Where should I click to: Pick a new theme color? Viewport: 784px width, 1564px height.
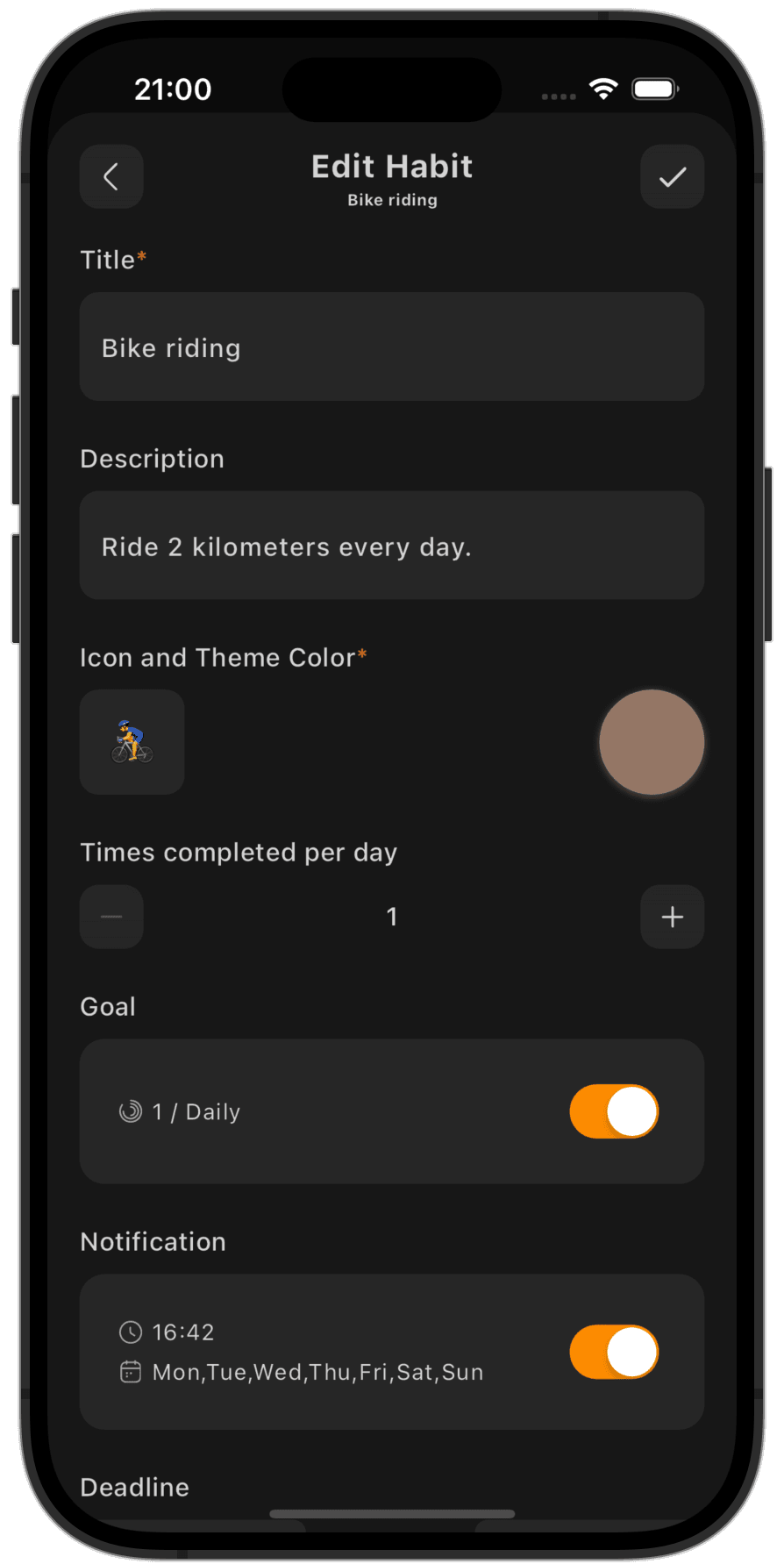pyautogui.click(x=652, y=742)
